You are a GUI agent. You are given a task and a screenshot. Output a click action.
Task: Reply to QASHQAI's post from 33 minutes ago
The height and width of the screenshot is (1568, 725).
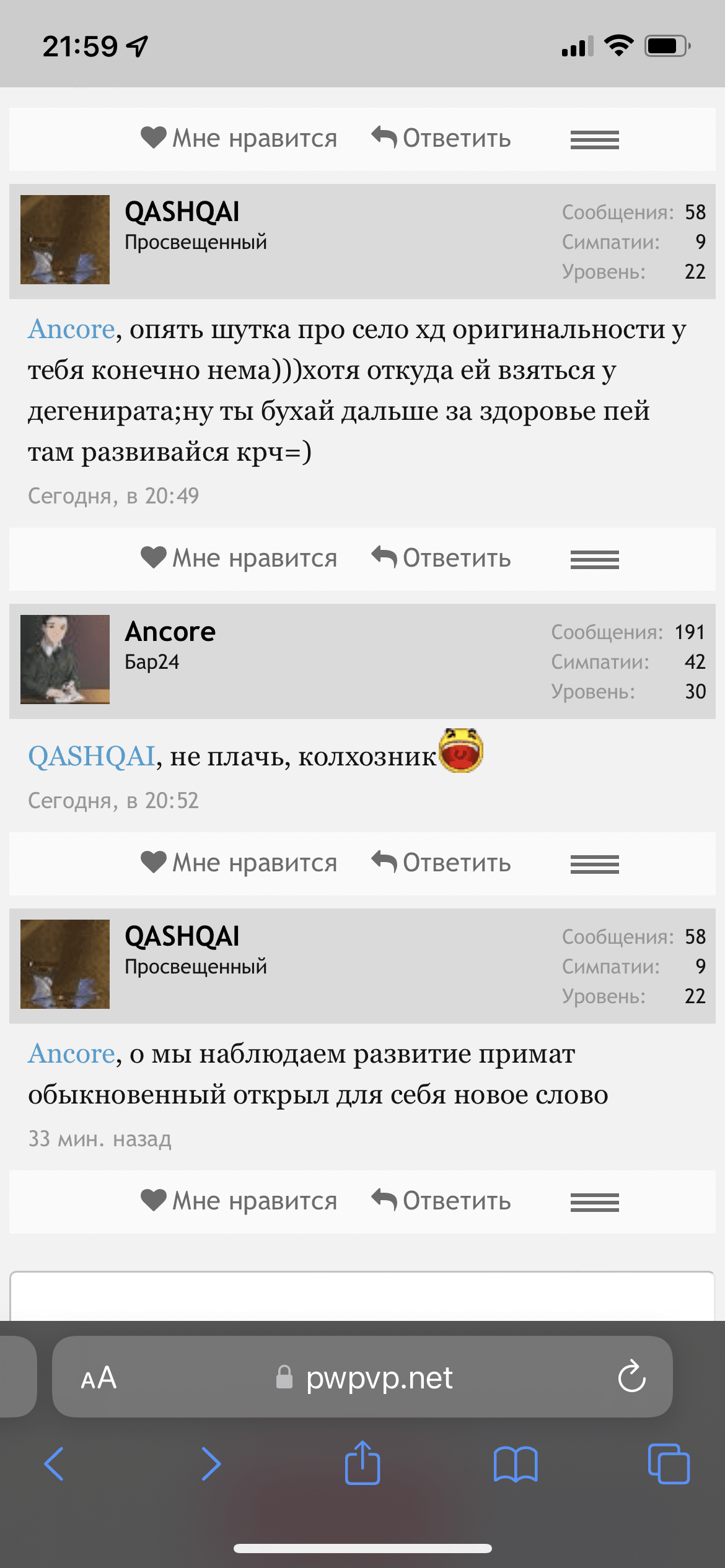point(441,1201)
